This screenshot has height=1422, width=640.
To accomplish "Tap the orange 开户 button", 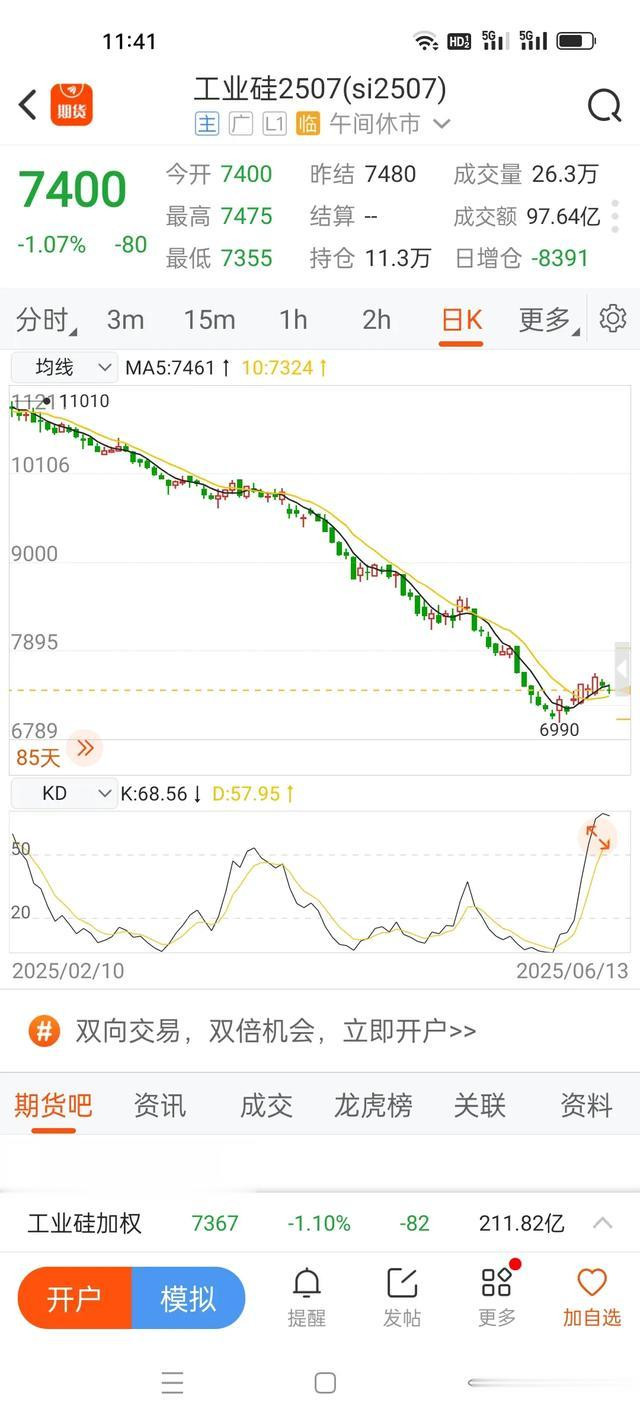I will (75, 1298).
